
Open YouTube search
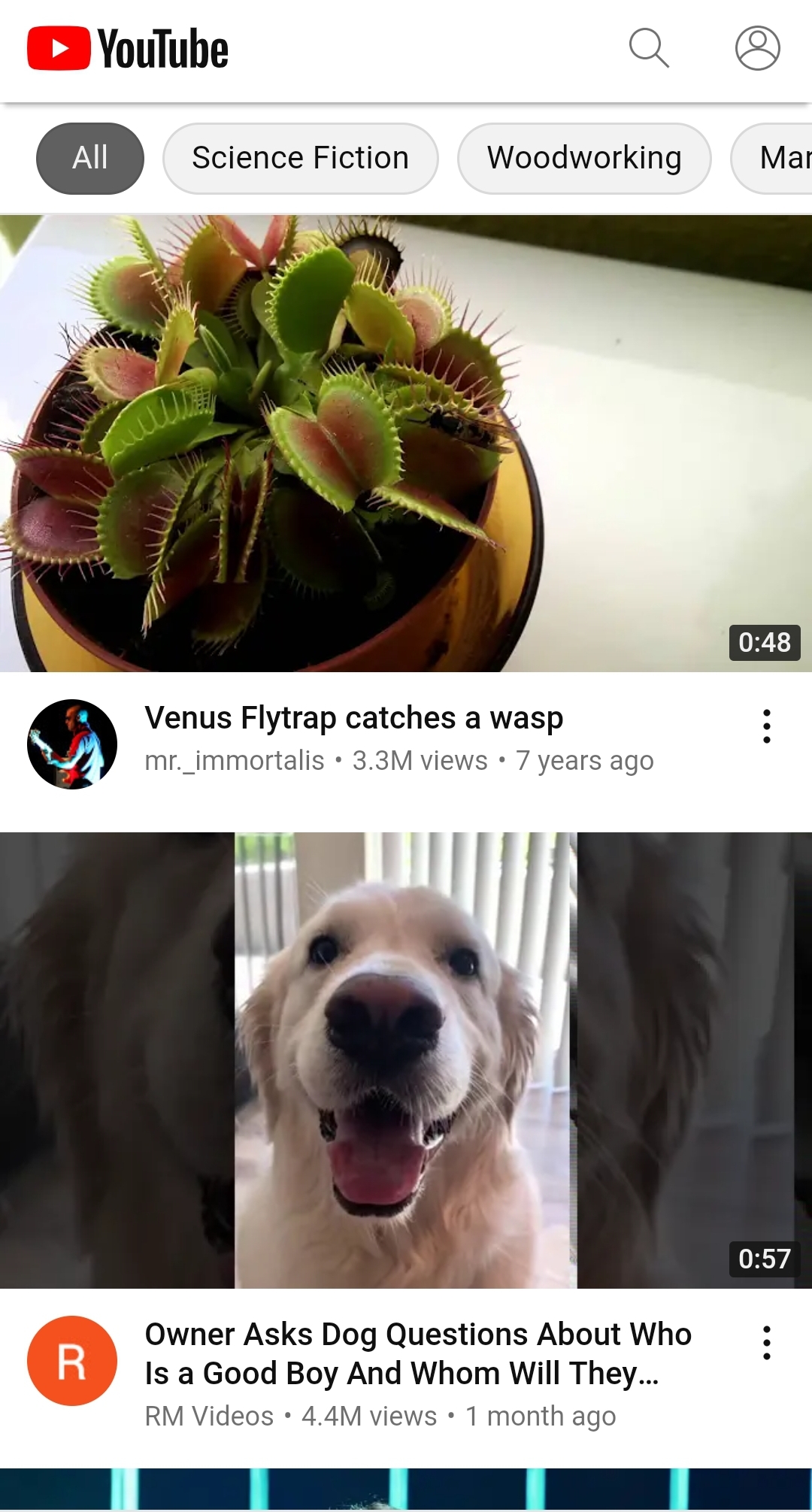649,49
